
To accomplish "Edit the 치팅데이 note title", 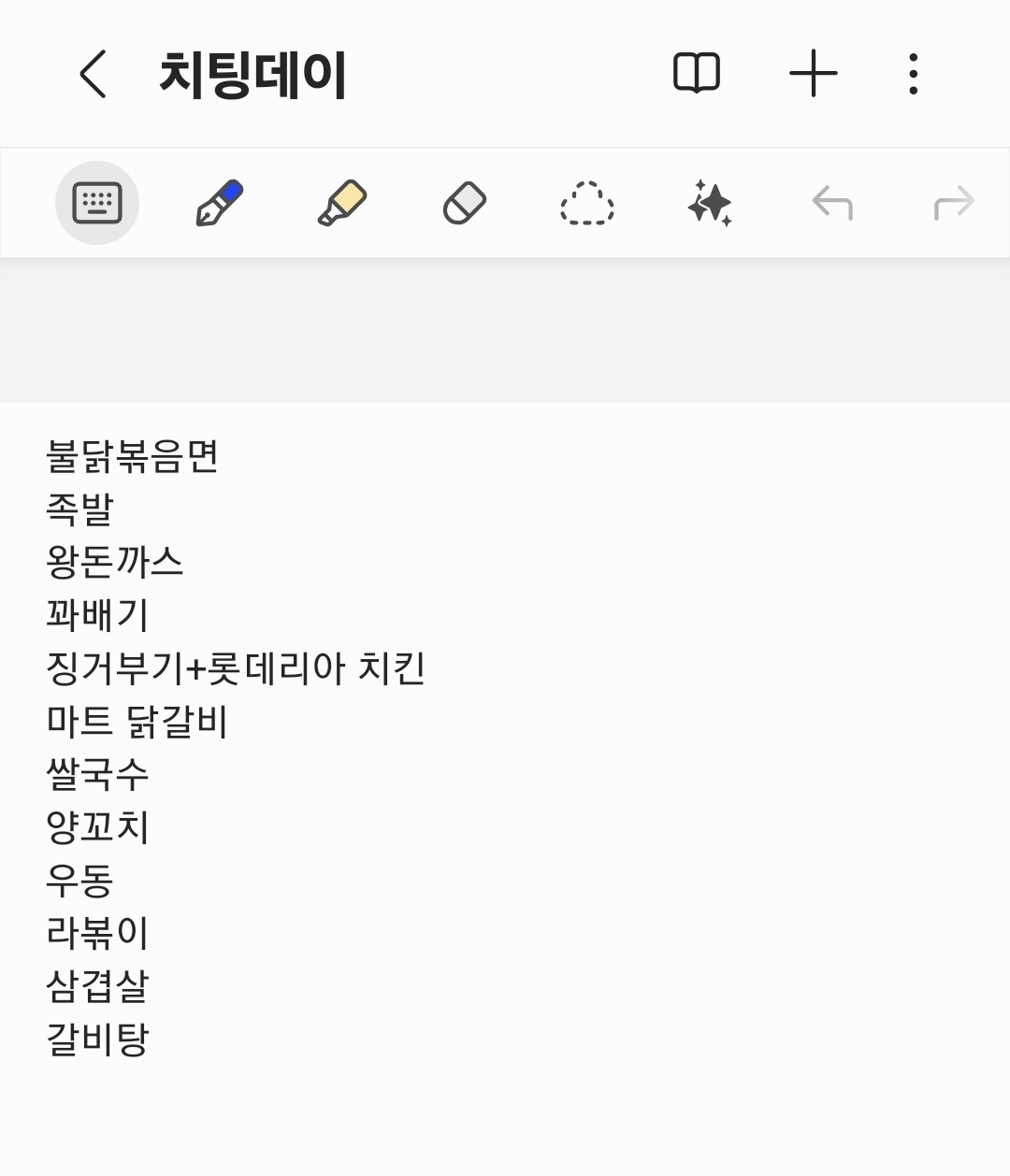I will point(252,75).
